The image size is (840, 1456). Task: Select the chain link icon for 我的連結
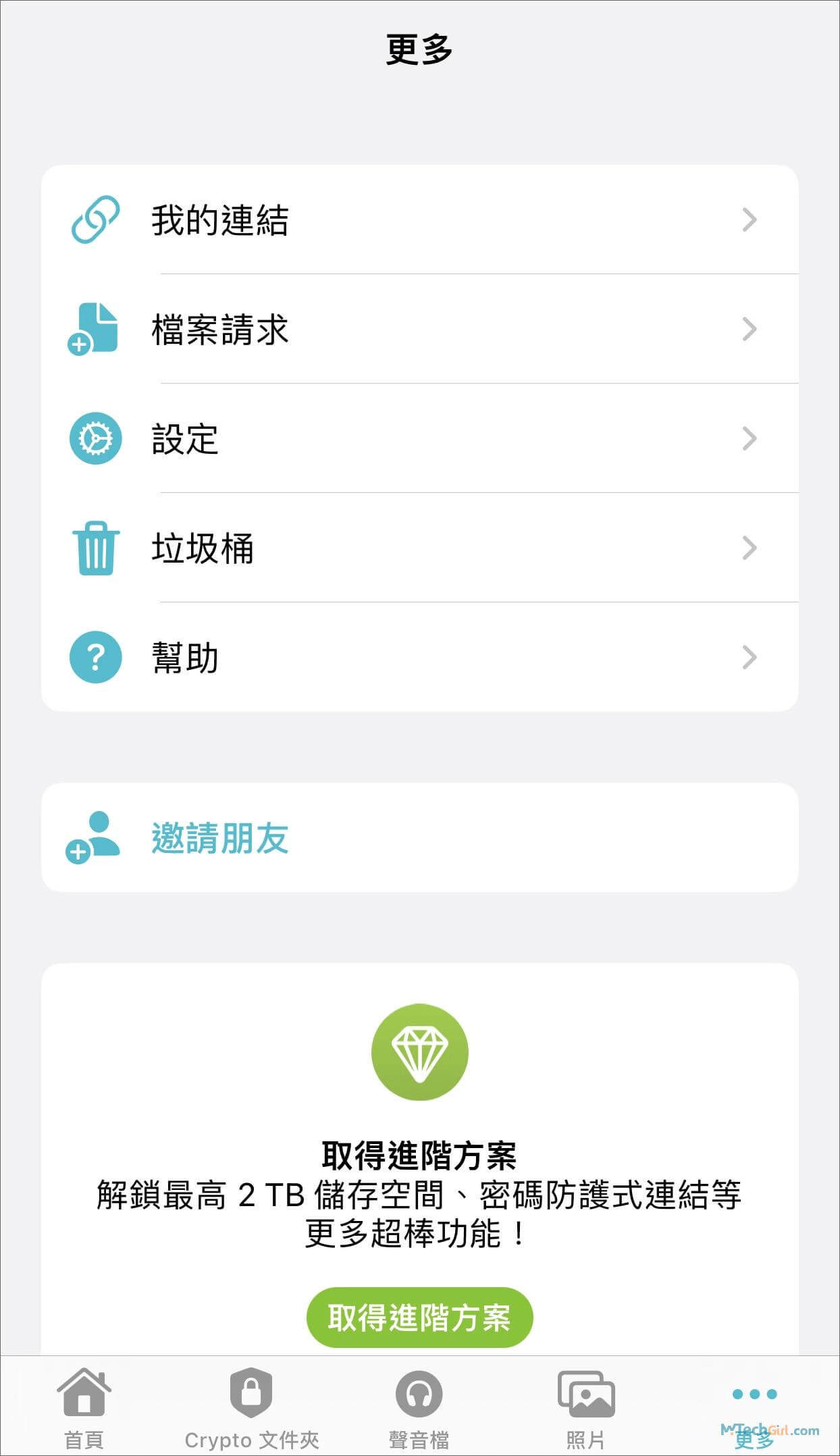pos(95,219)
